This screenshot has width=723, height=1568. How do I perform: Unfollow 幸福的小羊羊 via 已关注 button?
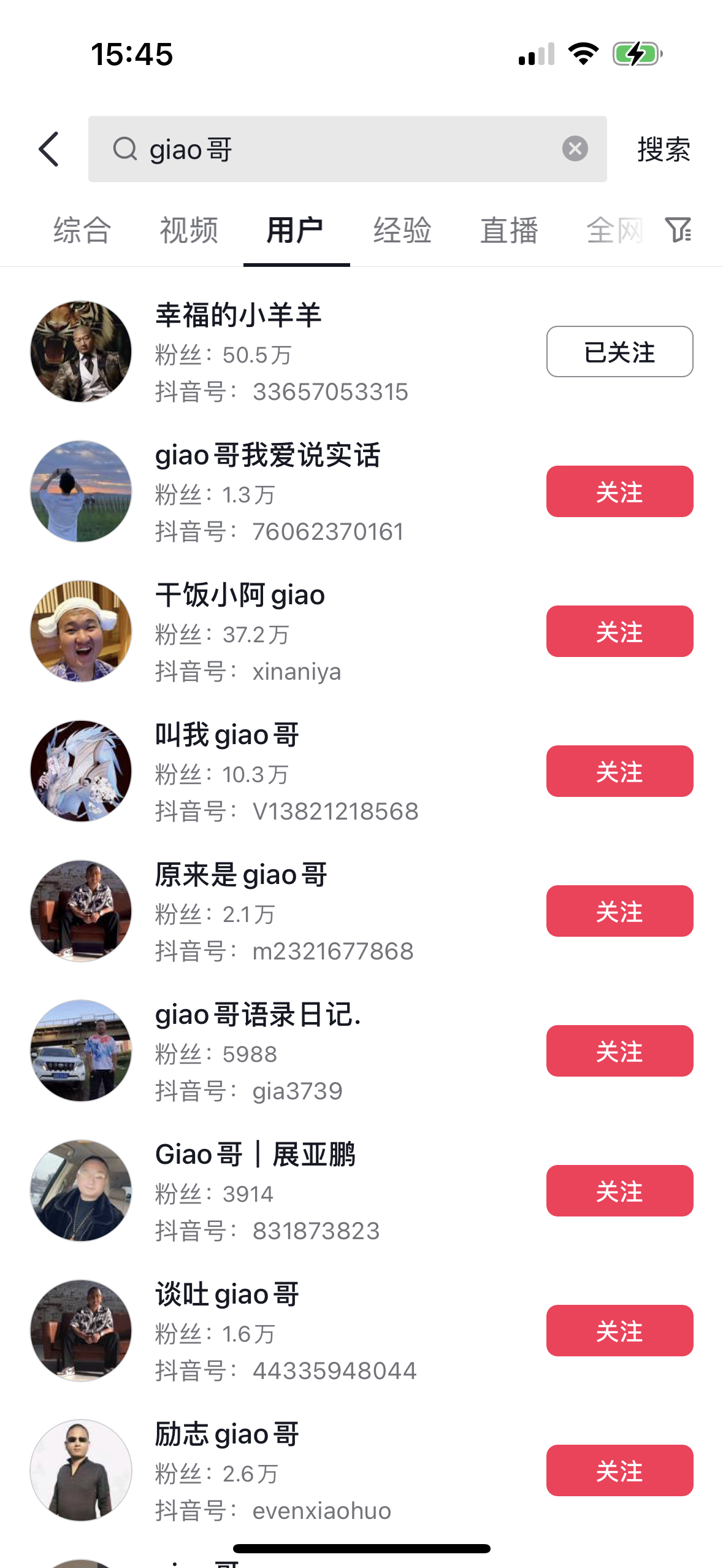tap(619, 352)
